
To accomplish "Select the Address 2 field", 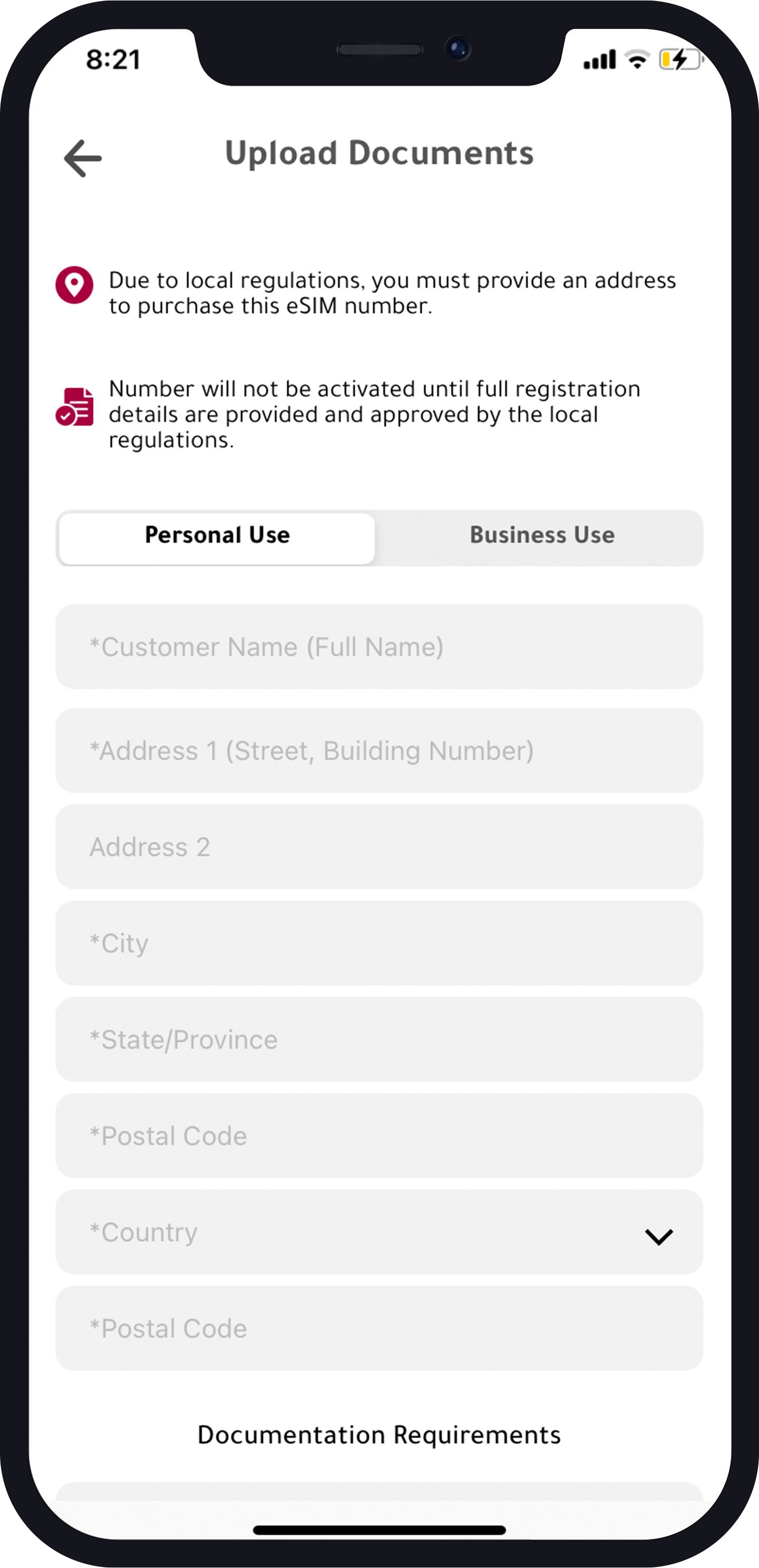I will point(379,847).
